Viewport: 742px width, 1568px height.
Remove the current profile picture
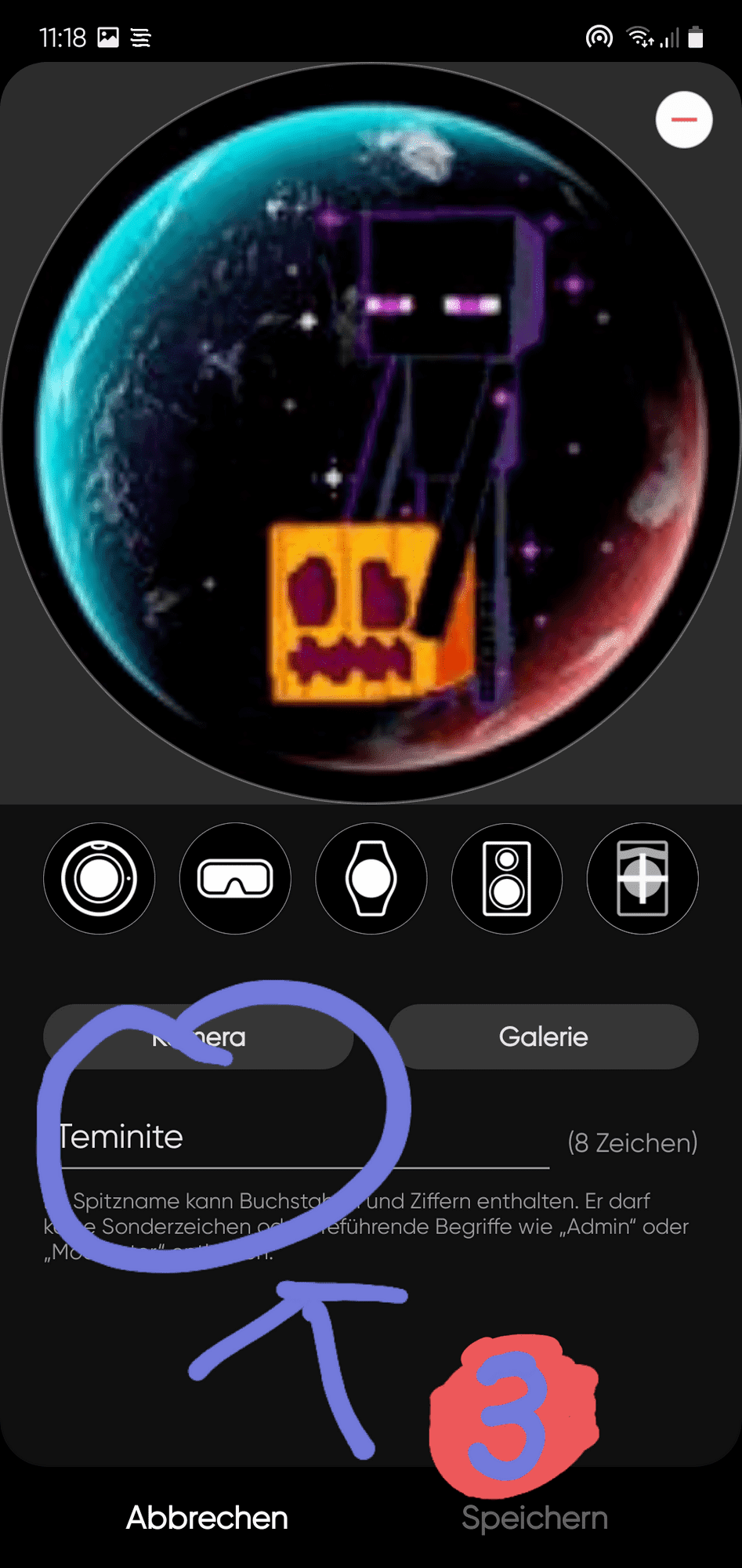coord(683,120)
